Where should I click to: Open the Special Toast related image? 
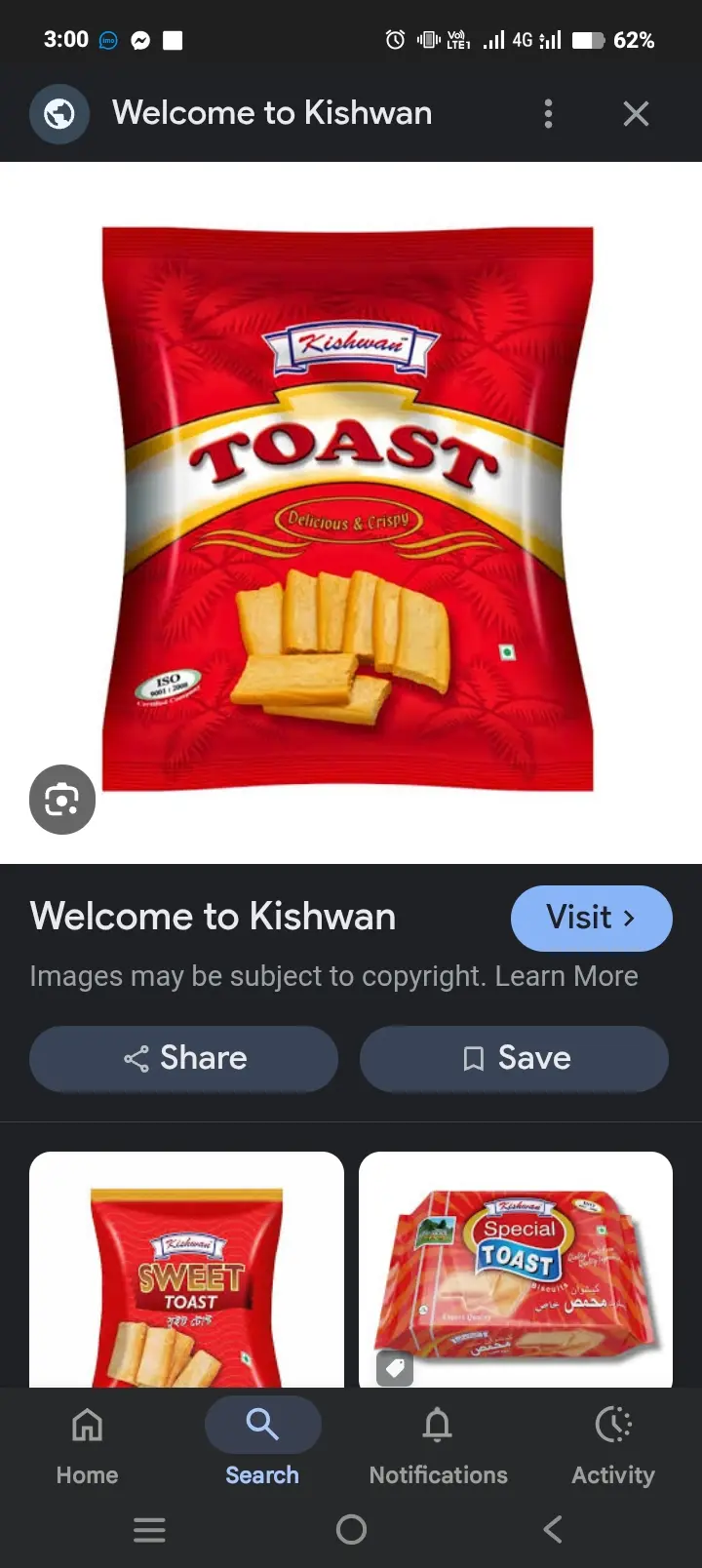516,1270
